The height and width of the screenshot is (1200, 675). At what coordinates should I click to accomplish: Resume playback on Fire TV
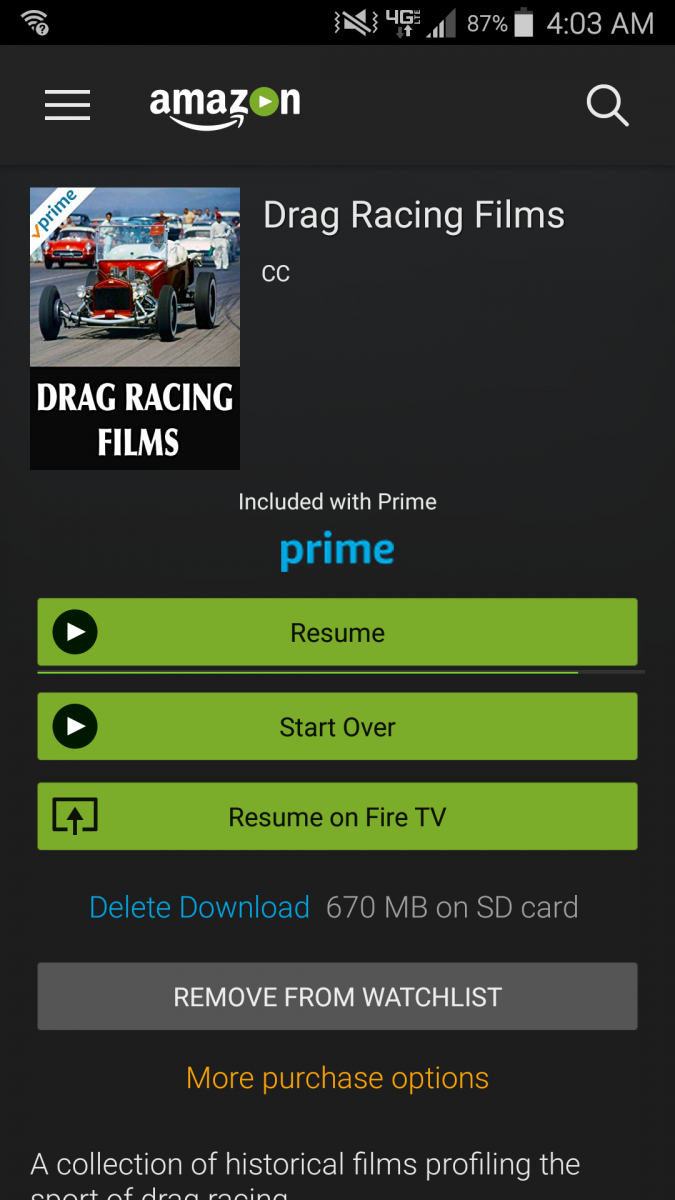click(337, 817)
